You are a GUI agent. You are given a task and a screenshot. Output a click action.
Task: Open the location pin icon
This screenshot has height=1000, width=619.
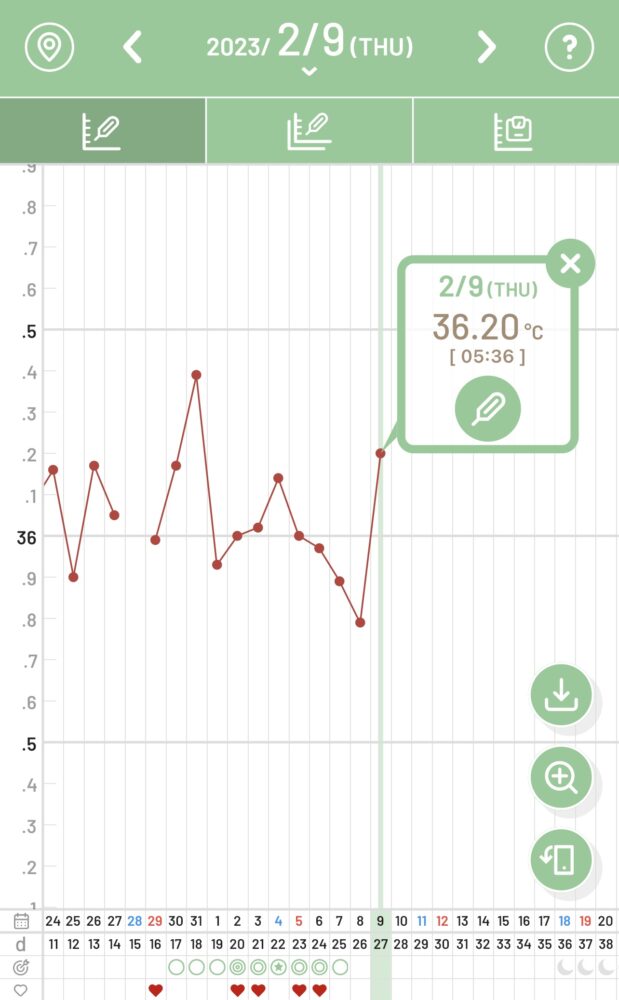[49, 47]
